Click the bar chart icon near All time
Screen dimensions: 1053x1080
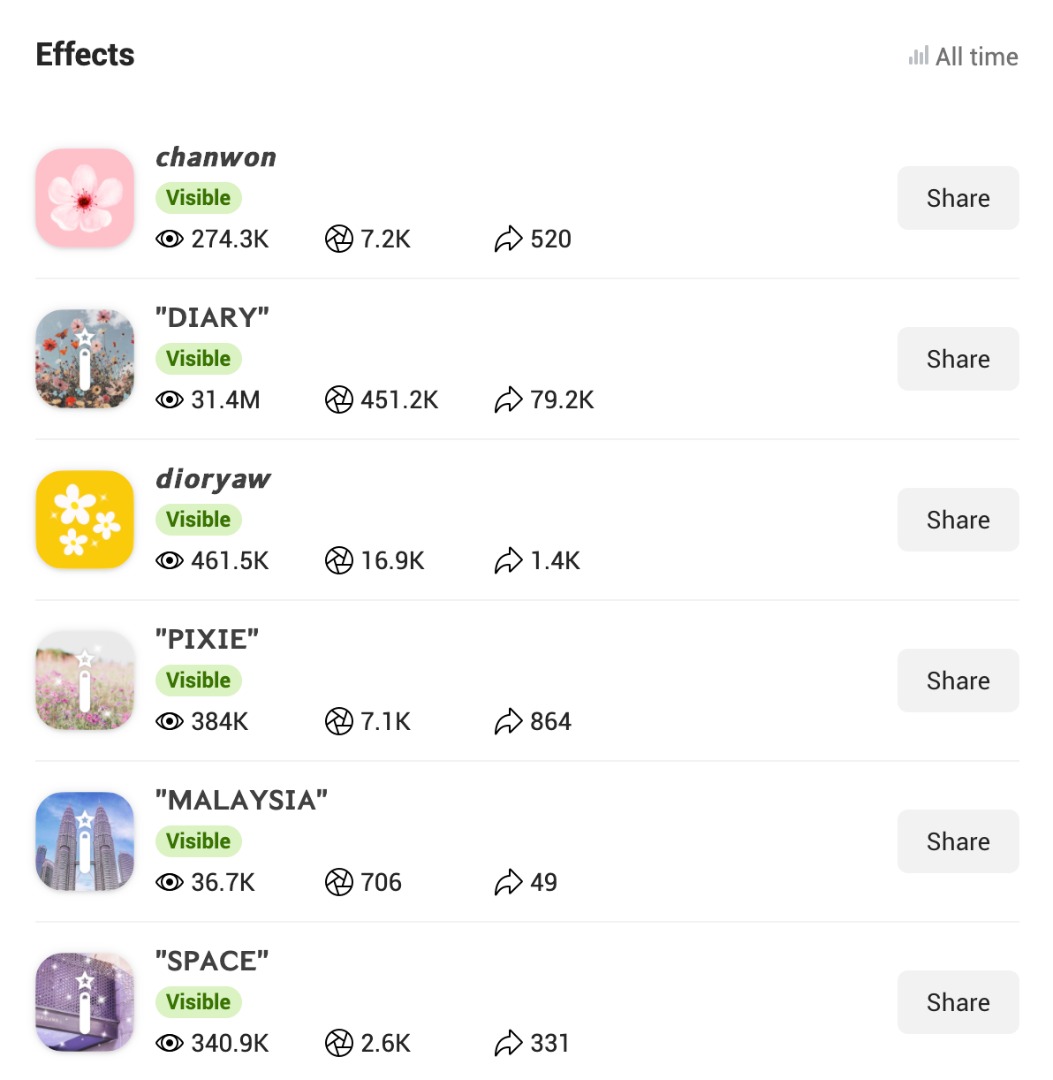click(917, 57)
